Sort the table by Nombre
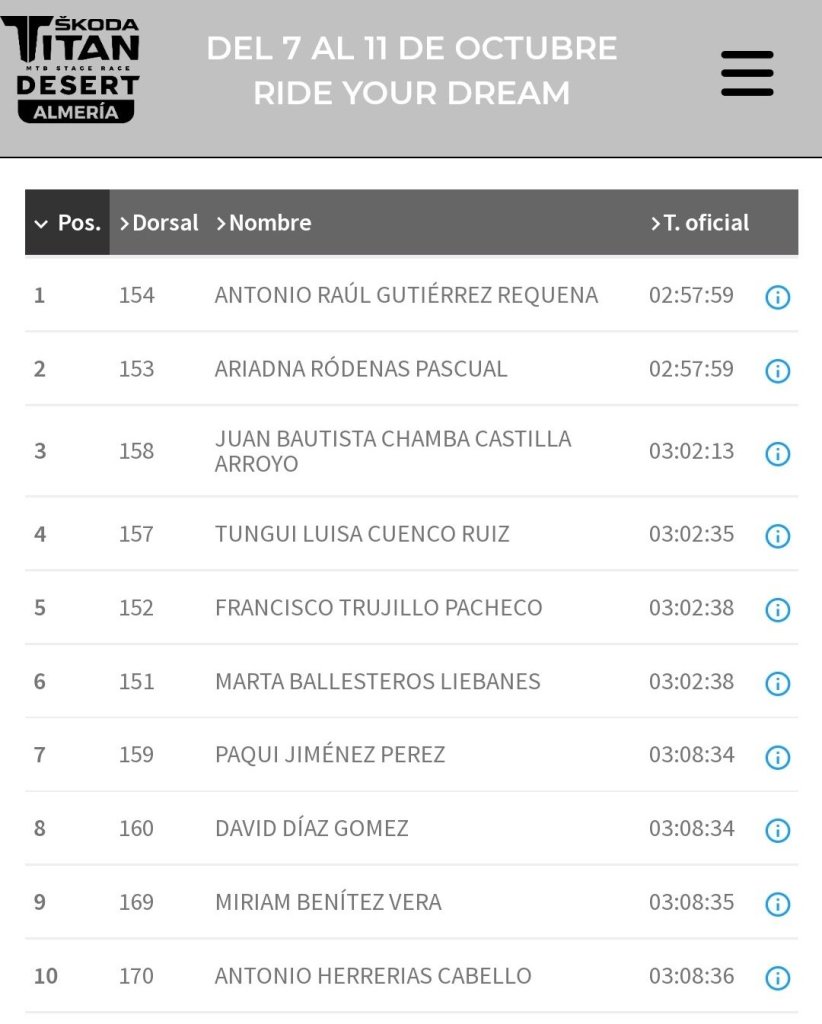The width and height of the screenshot is (822, 1024). pyautogui.click(x=264, y=223)
